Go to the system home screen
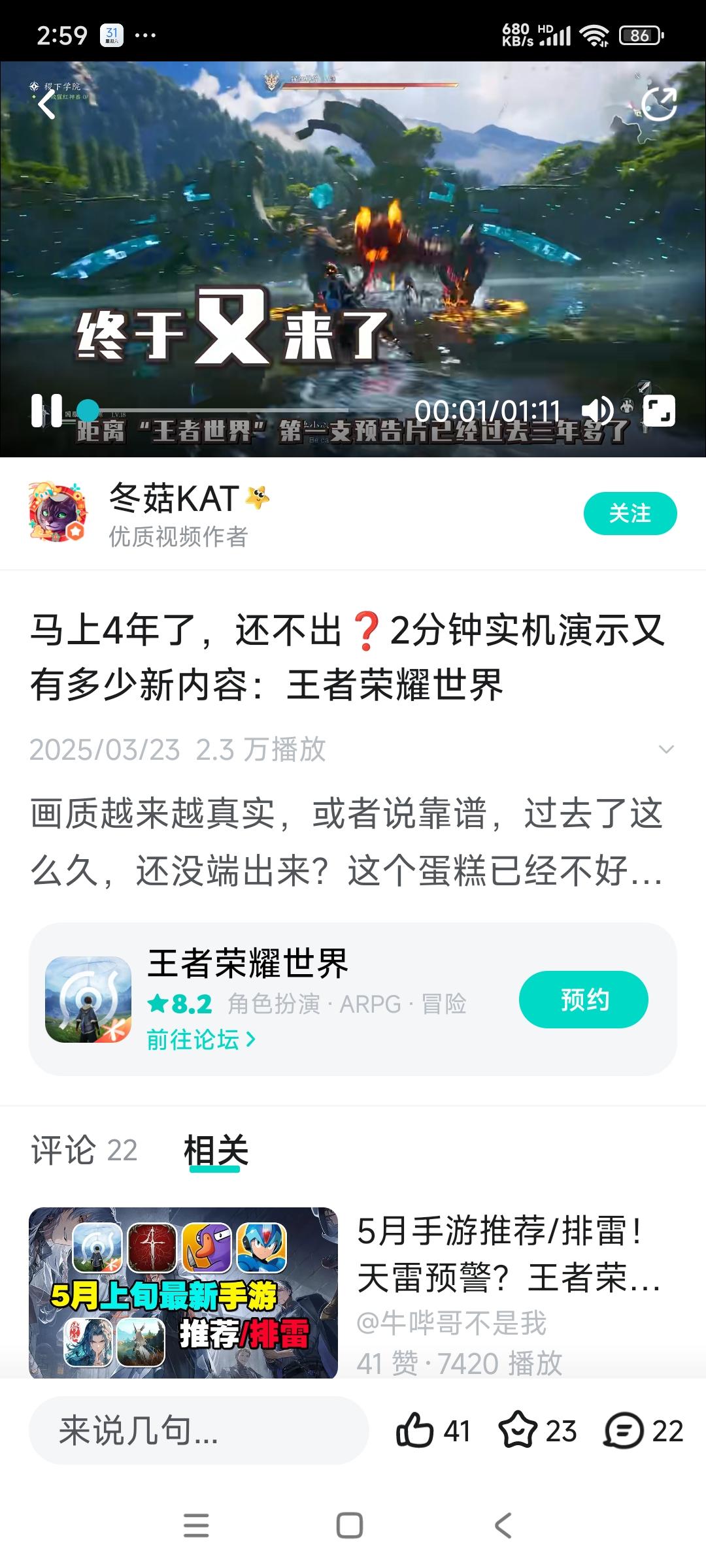 click(350, 1526)
